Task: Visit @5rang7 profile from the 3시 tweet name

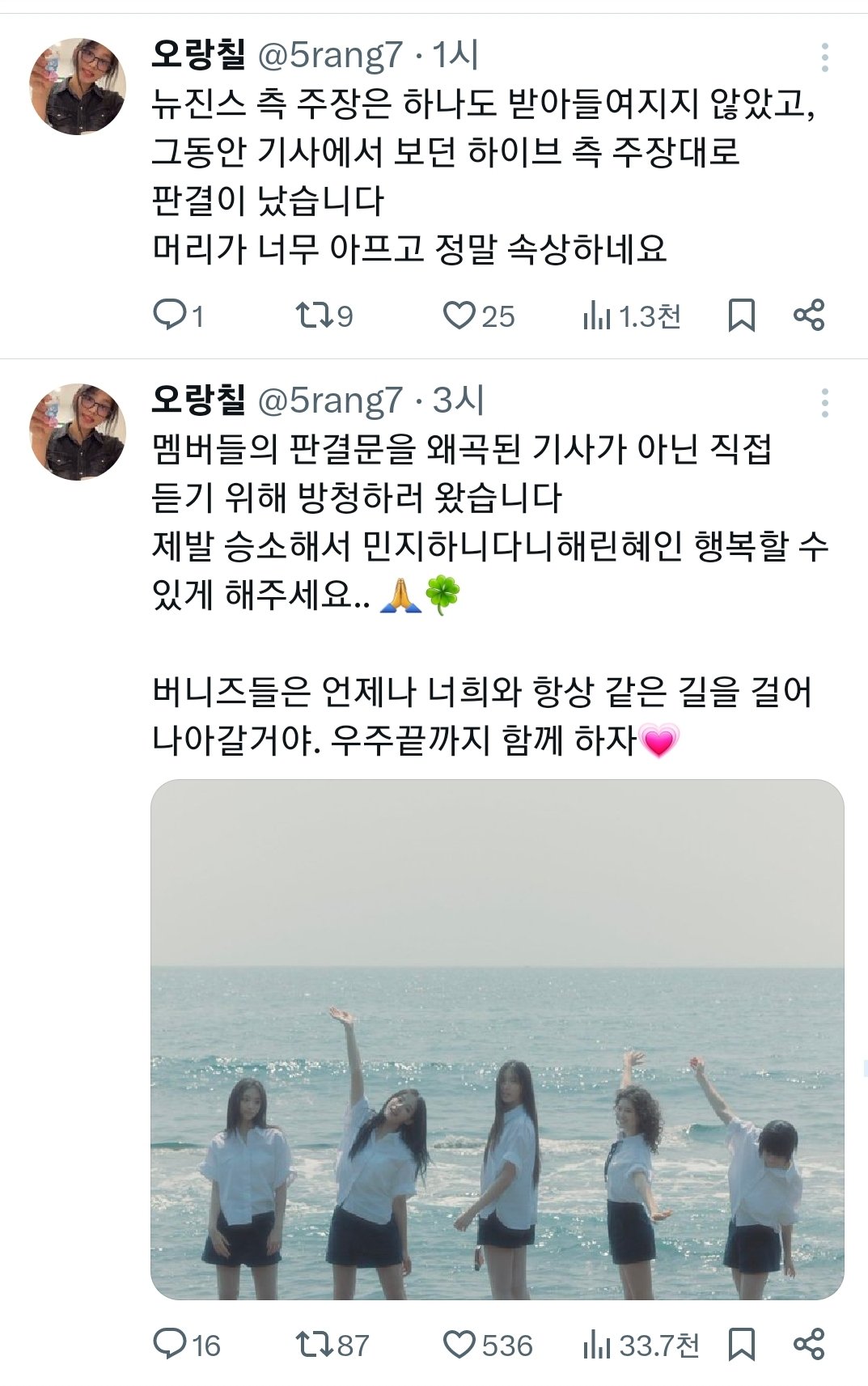Action: pos(198,401)
